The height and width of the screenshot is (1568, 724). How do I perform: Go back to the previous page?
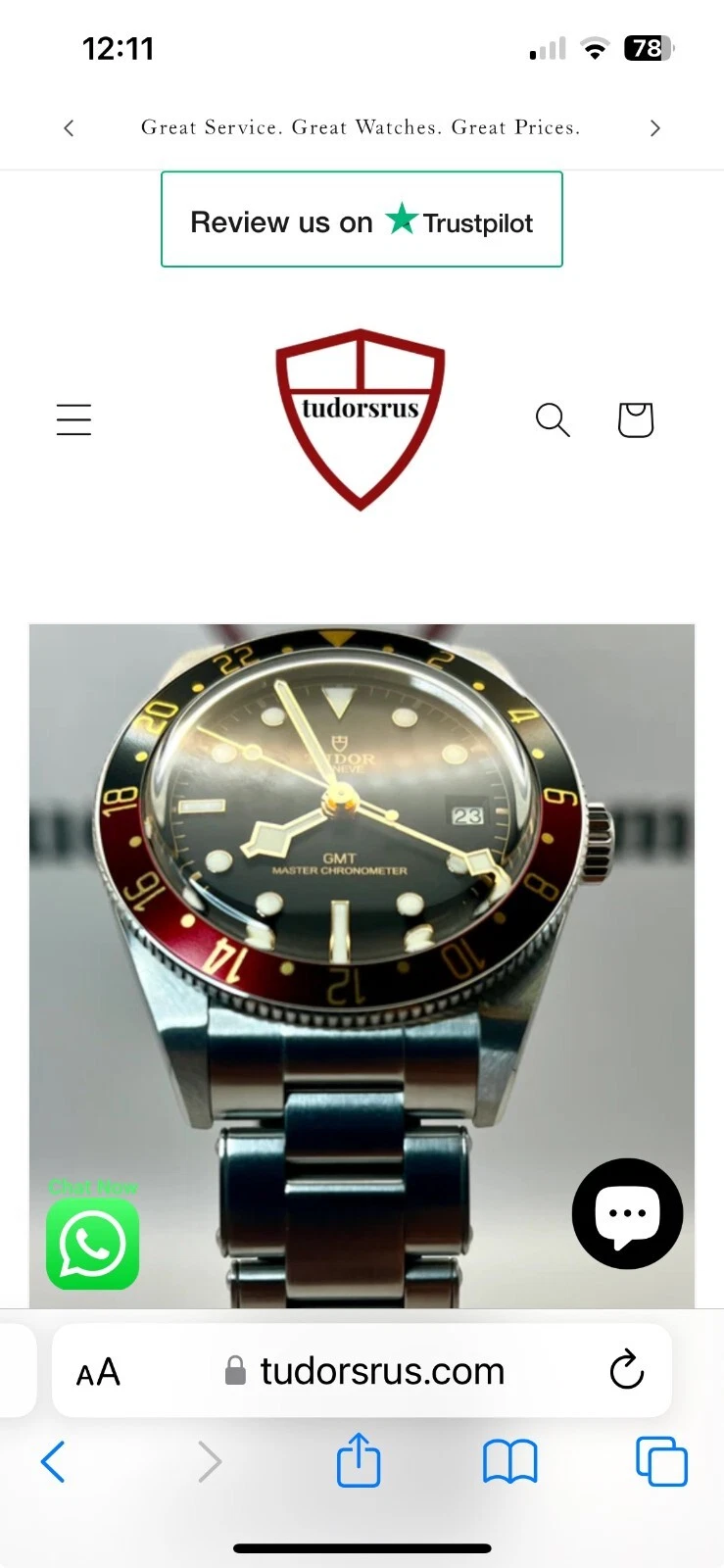click(53, 1462)
